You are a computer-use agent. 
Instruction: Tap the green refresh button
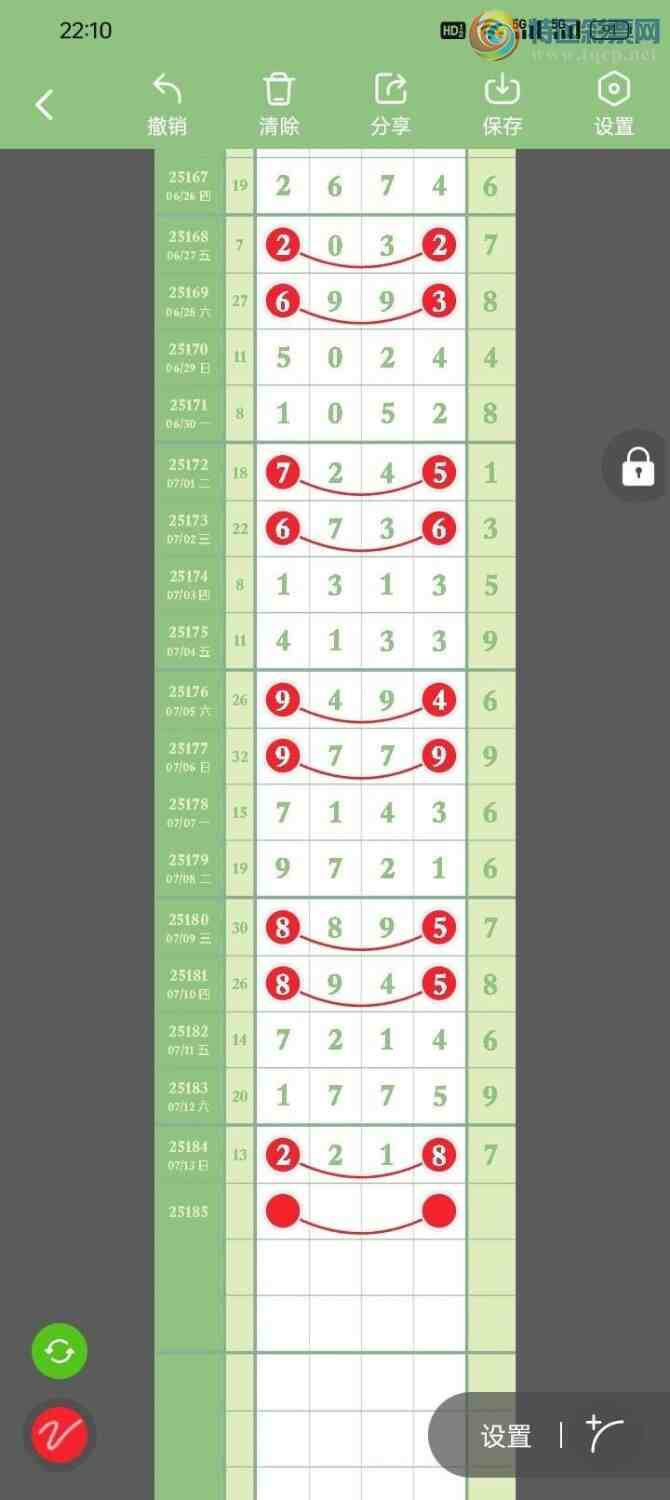tap(60, 1352)
